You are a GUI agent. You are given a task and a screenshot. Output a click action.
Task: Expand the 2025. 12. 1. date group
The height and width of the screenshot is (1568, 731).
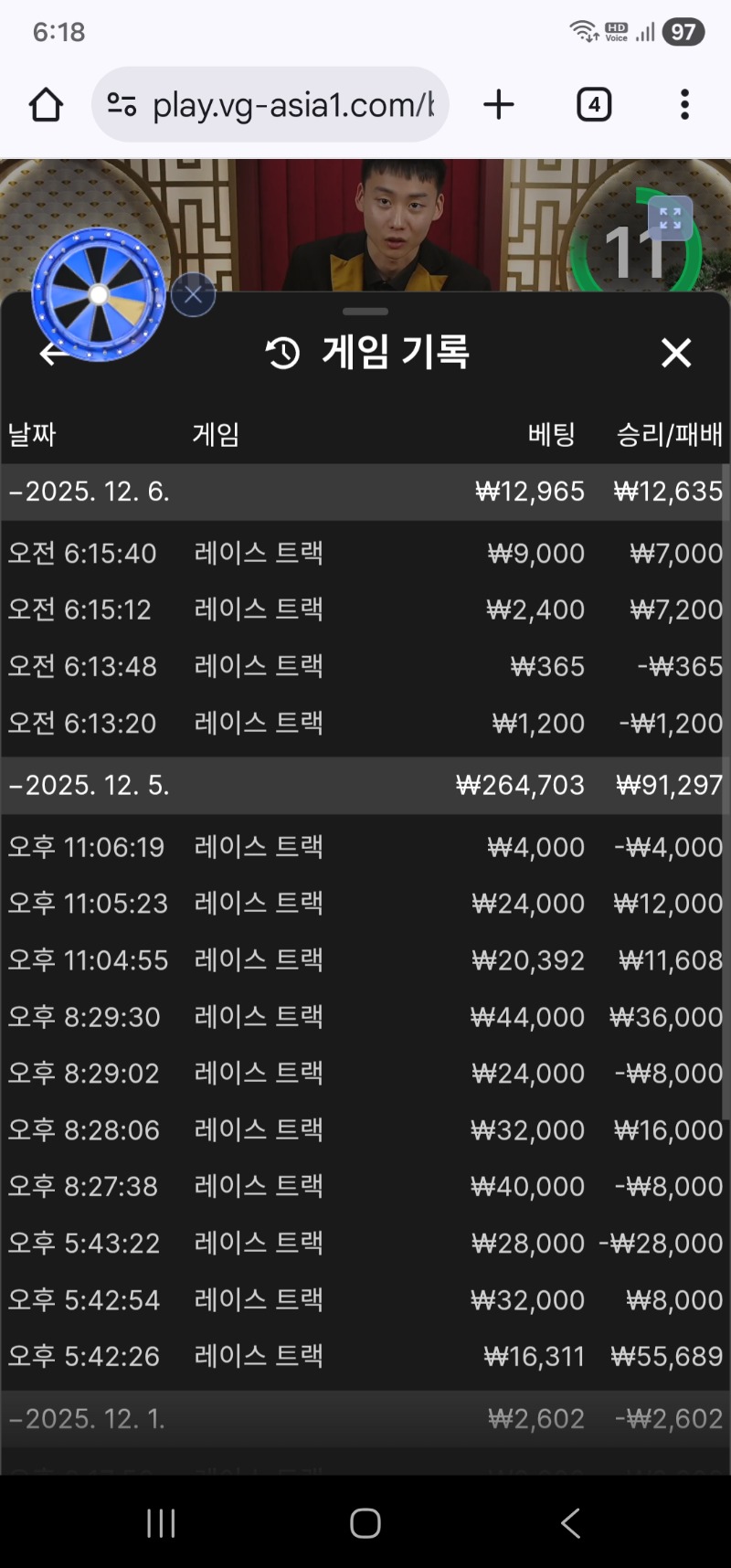[365, 1417]
